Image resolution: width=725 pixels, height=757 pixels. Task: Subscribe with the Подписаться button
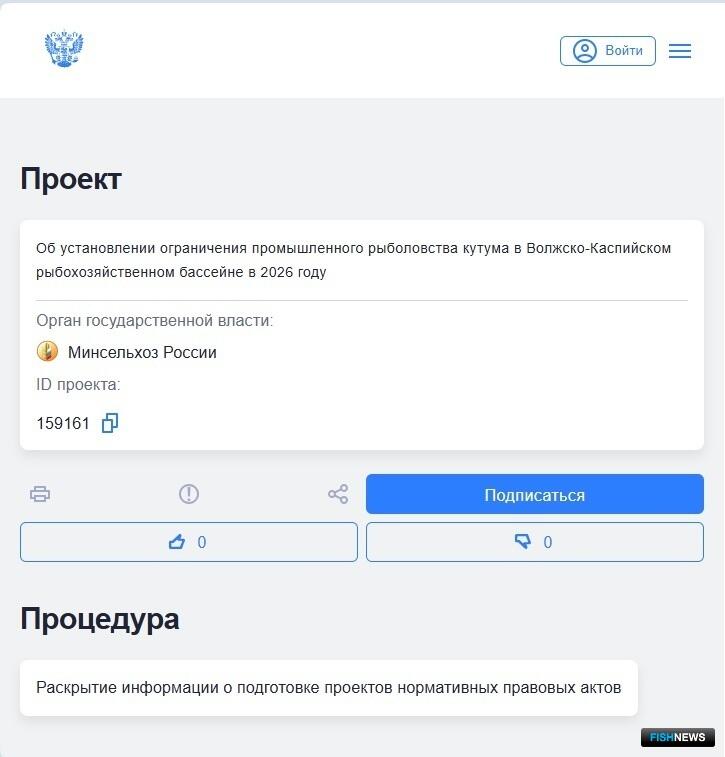[534, 495]
